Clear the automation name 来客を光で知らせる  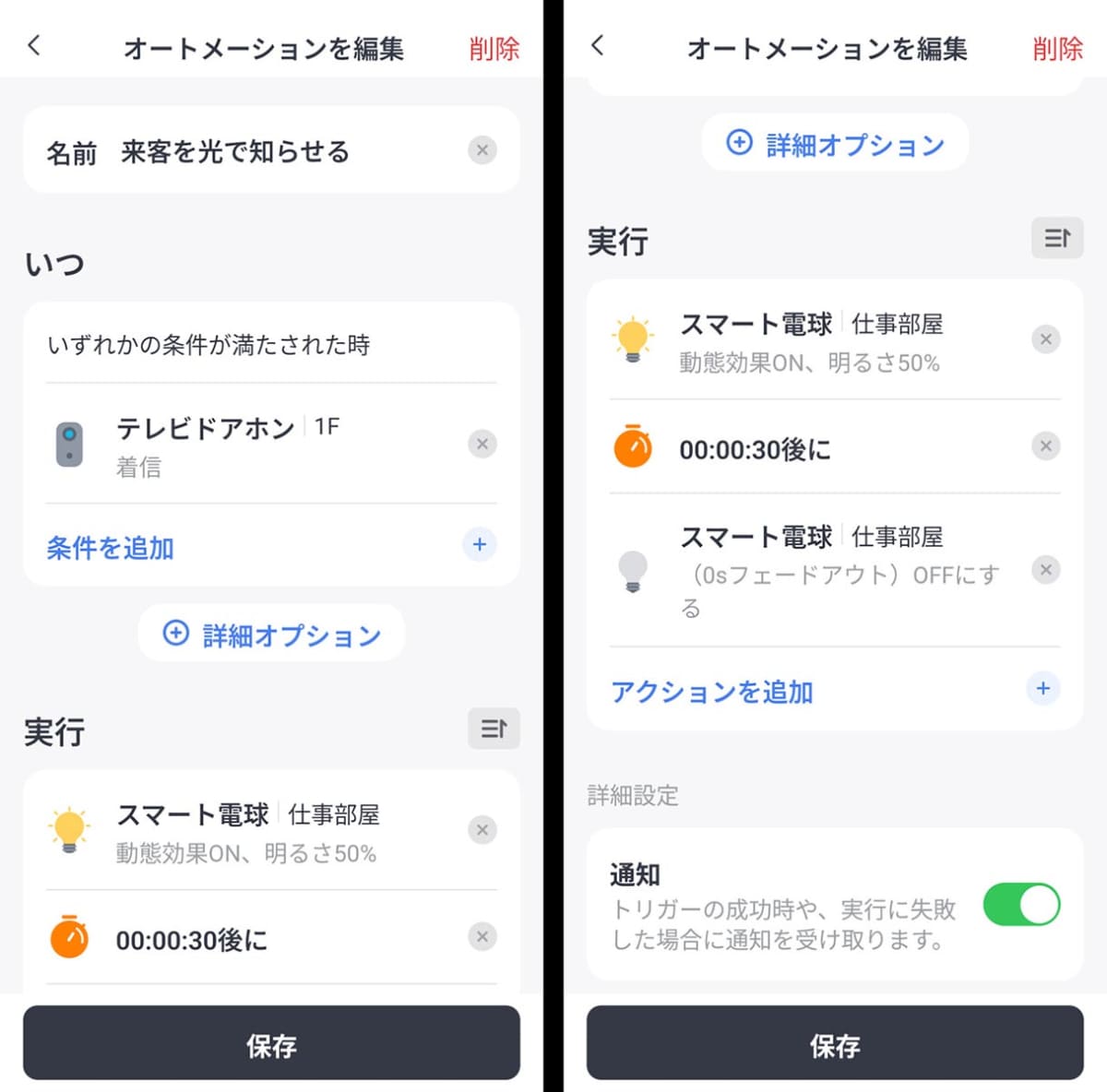tap(482, 149)
